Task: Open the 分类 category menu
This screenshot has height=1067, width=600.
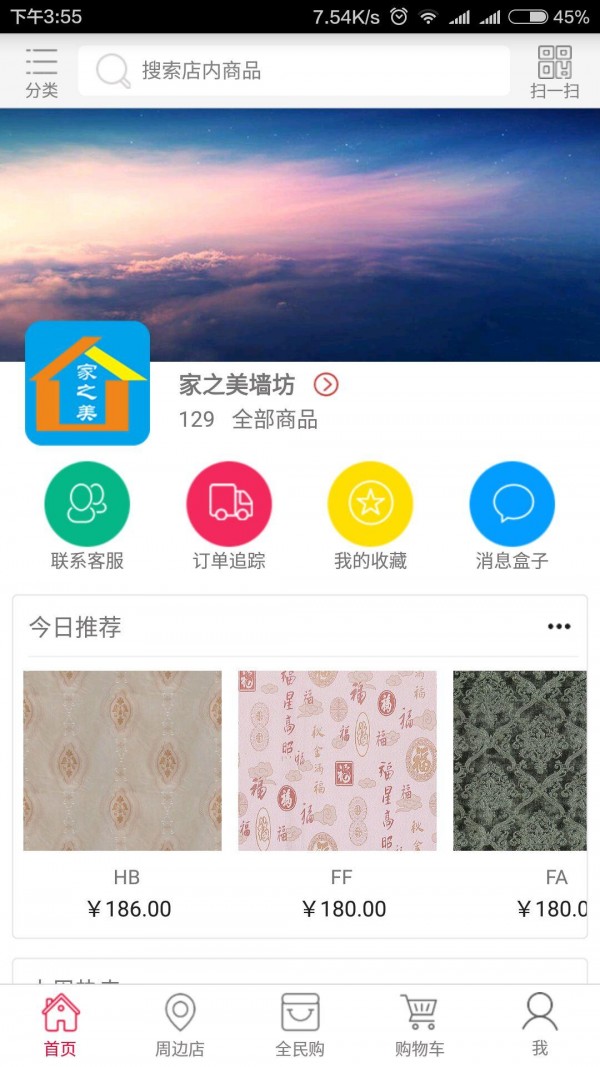Action: [41, 71]
